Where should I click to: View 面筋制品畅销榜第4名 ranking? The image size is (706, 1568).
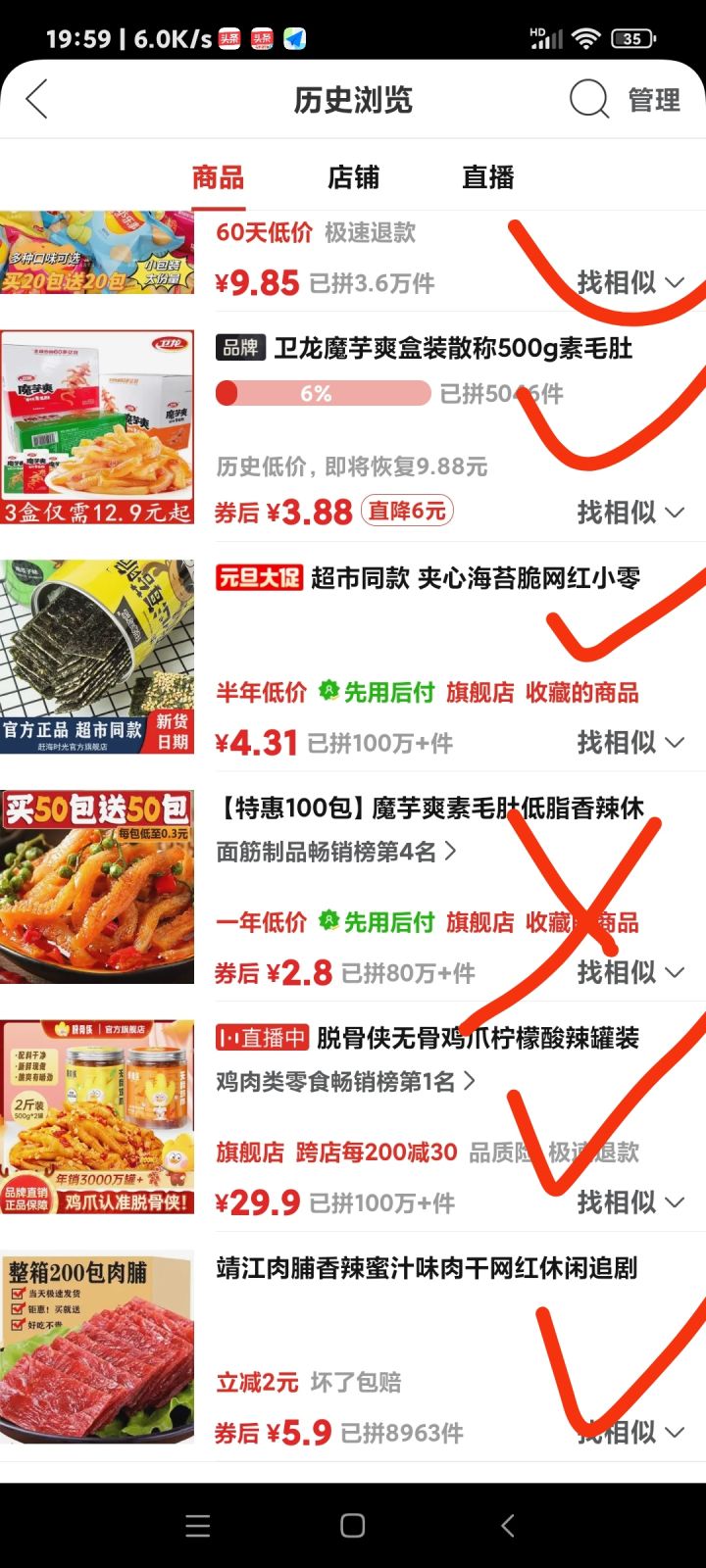click(336, 852)
